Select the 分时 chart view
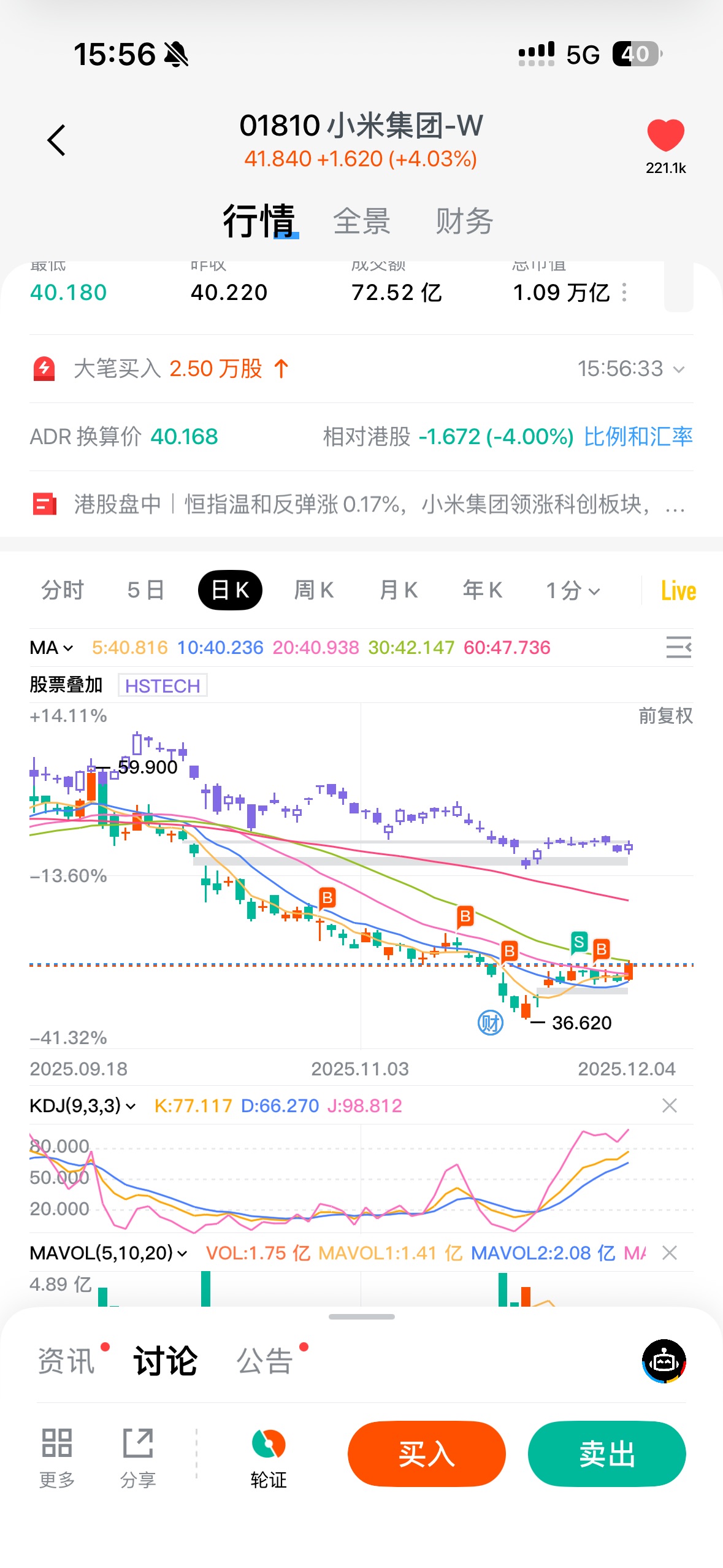This screenshot has height=1568, width=723. [63, 591]
